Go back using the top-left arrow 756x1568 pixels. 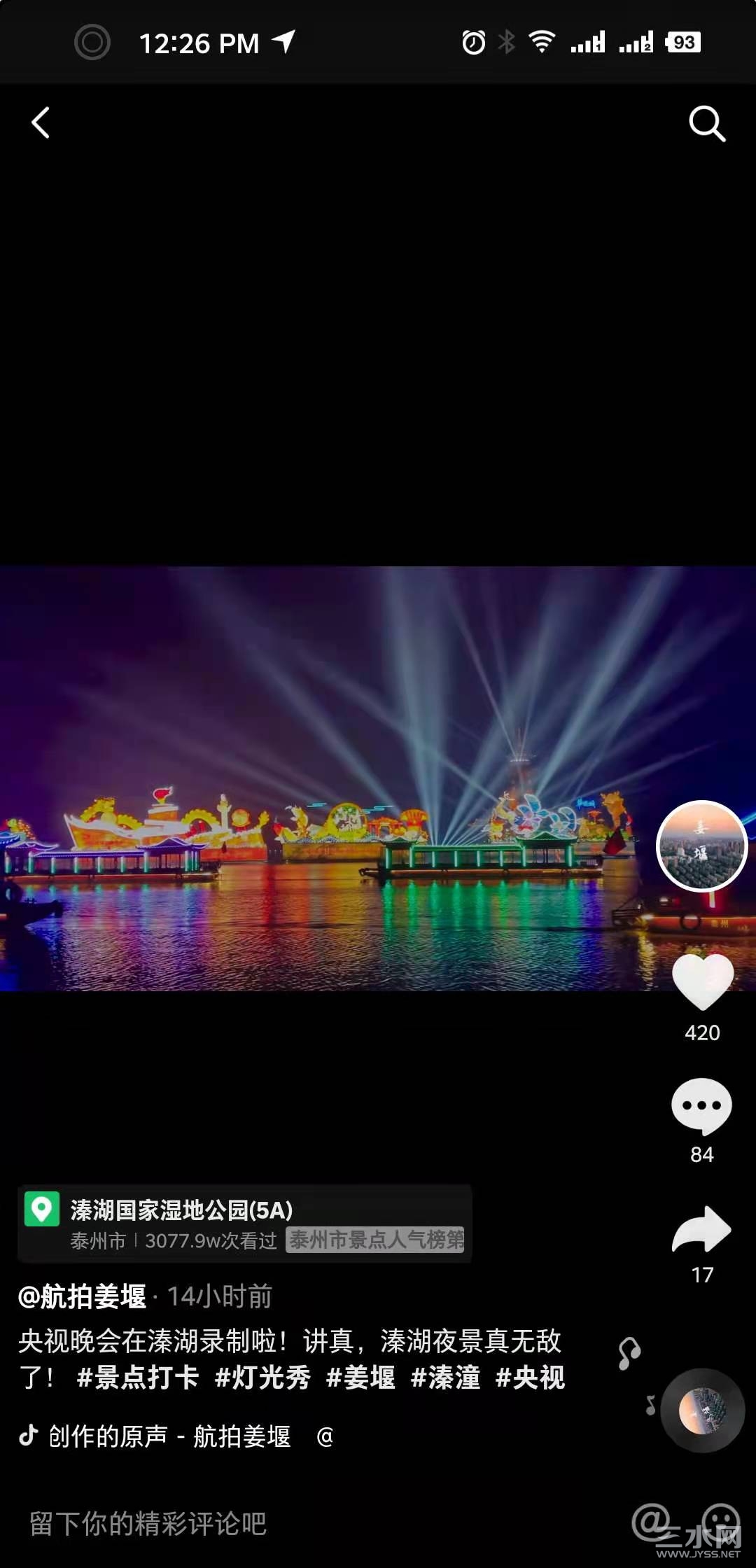click(x=41, y=123)
